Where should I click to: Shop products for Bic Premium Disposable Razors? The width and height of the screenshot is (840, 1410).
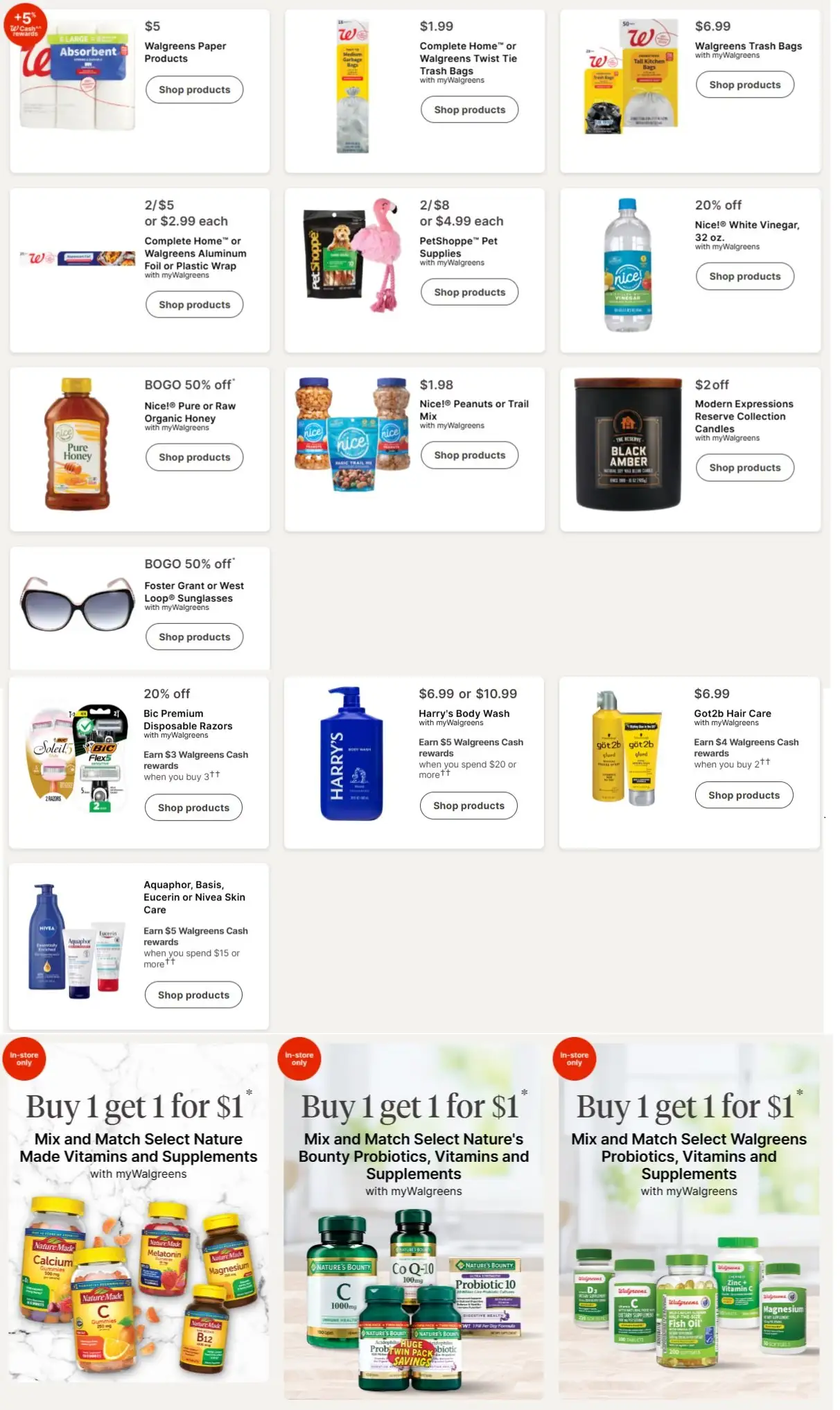tap(193, 808)
